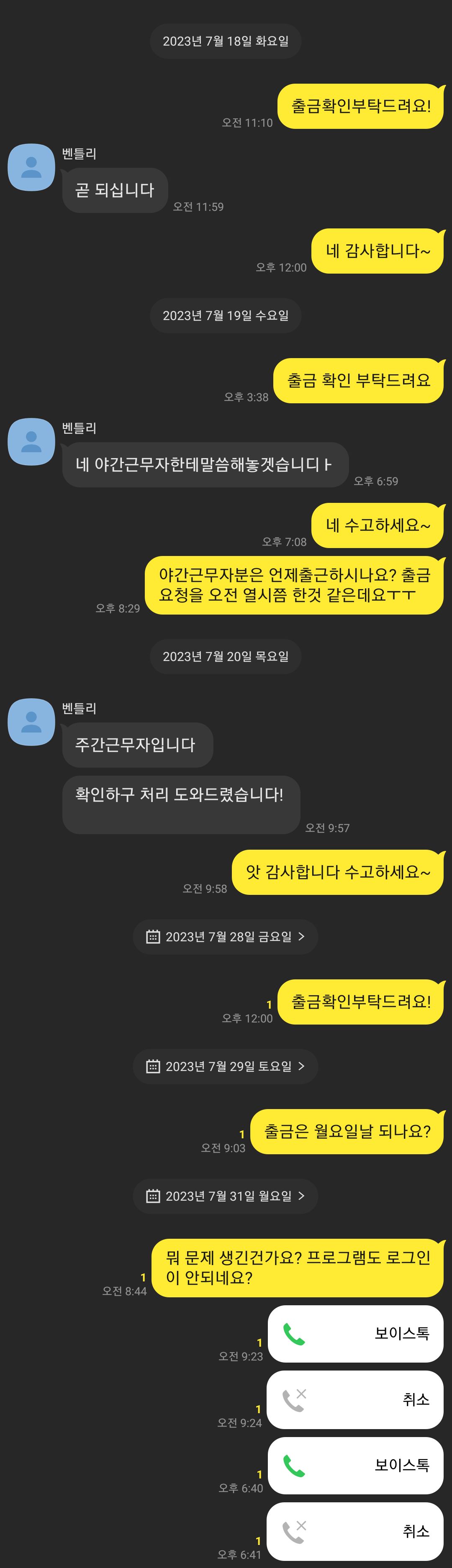452x1568 pixels.
Task: Tap 벤틀리's avatar beside '곧 되십니다'
Action: coord(31,167)
